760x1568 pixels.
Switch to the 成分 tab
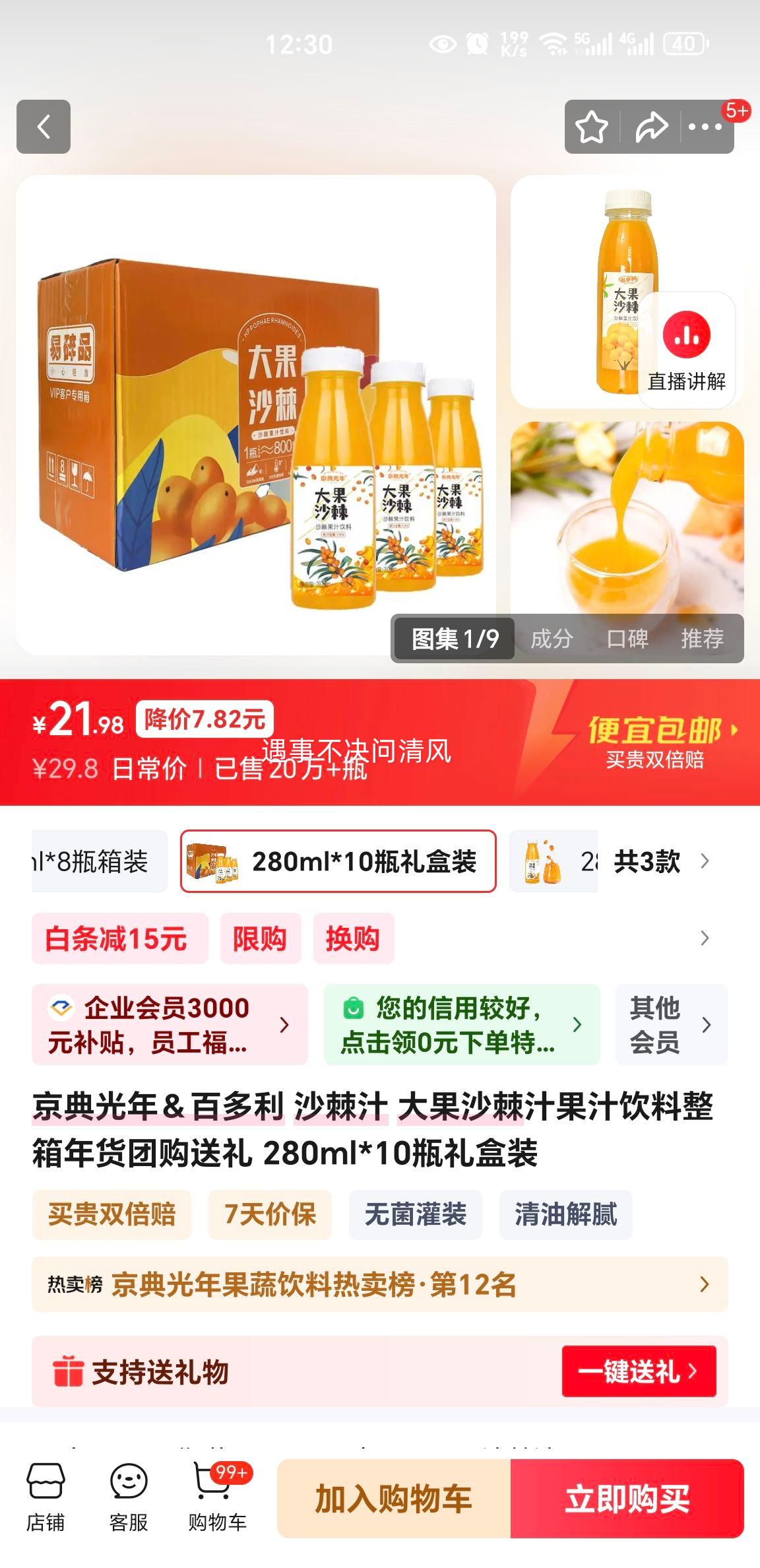[x=552, y=637]
